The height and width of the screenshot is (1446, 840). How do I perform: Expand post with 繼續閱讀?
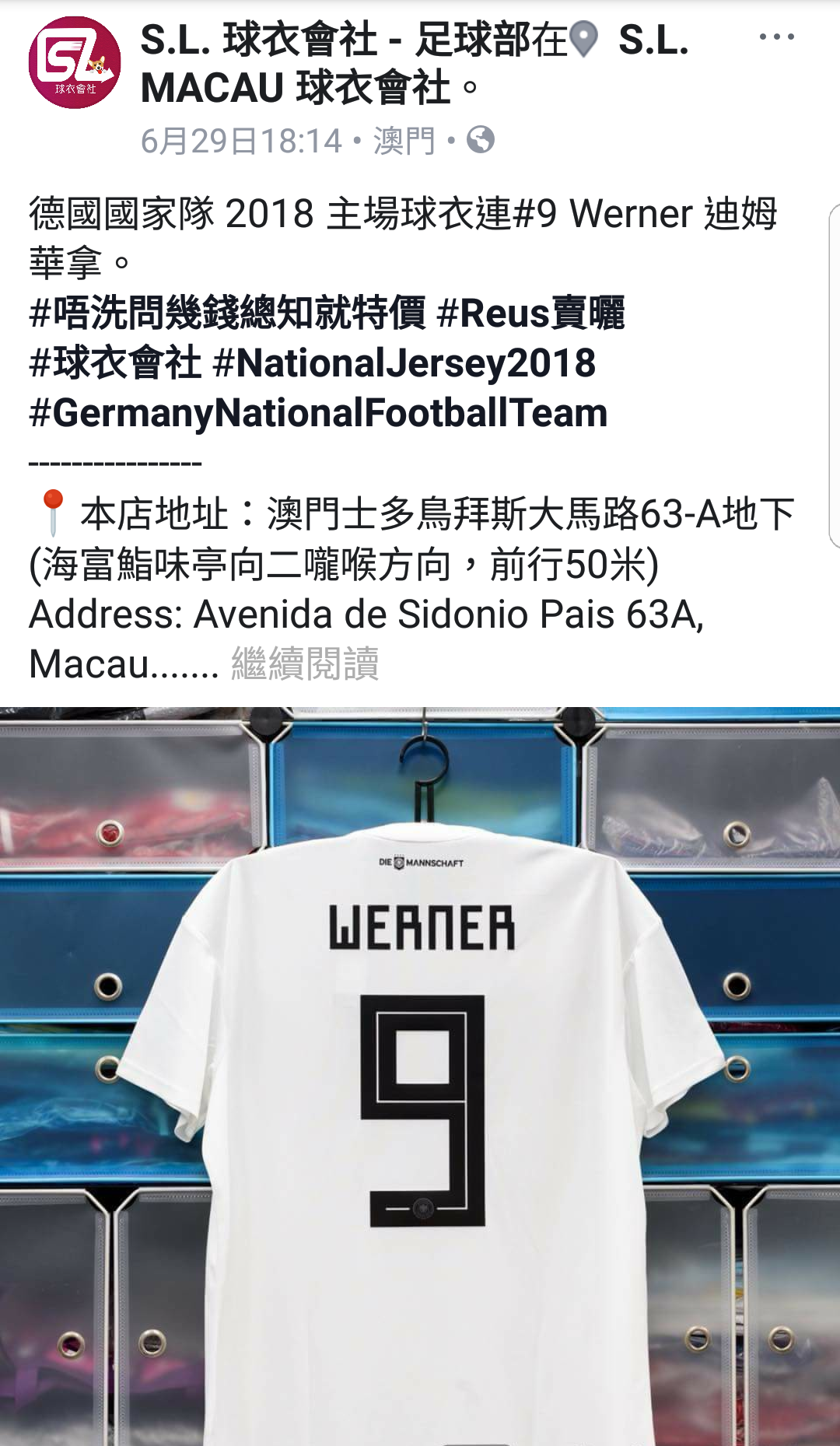tap(305, 664)
